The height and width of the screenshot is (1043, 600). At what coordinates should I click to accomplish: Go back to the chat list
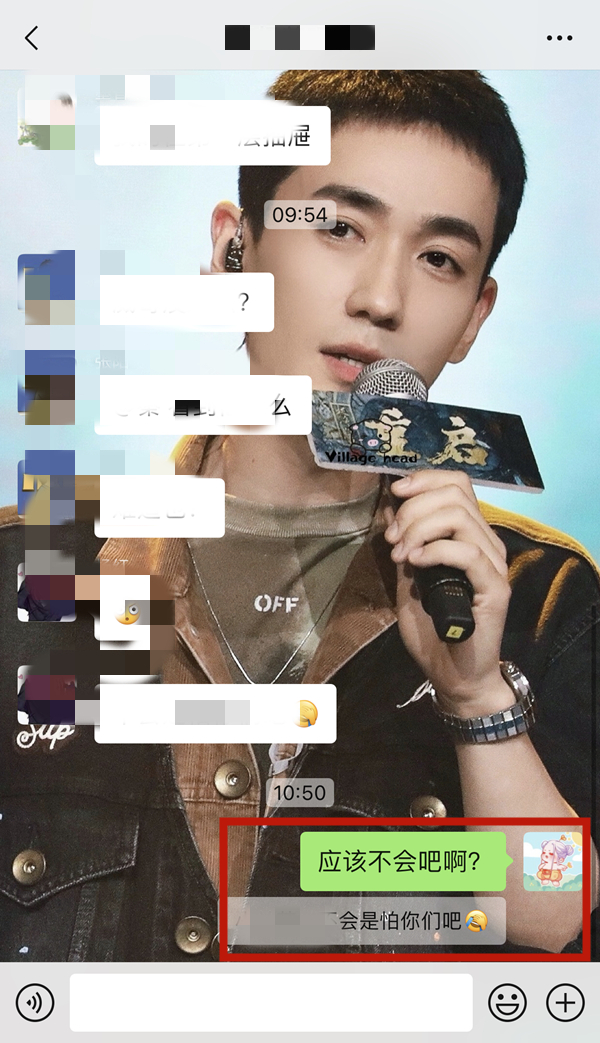pyautogui.click(x=32, y=38)
